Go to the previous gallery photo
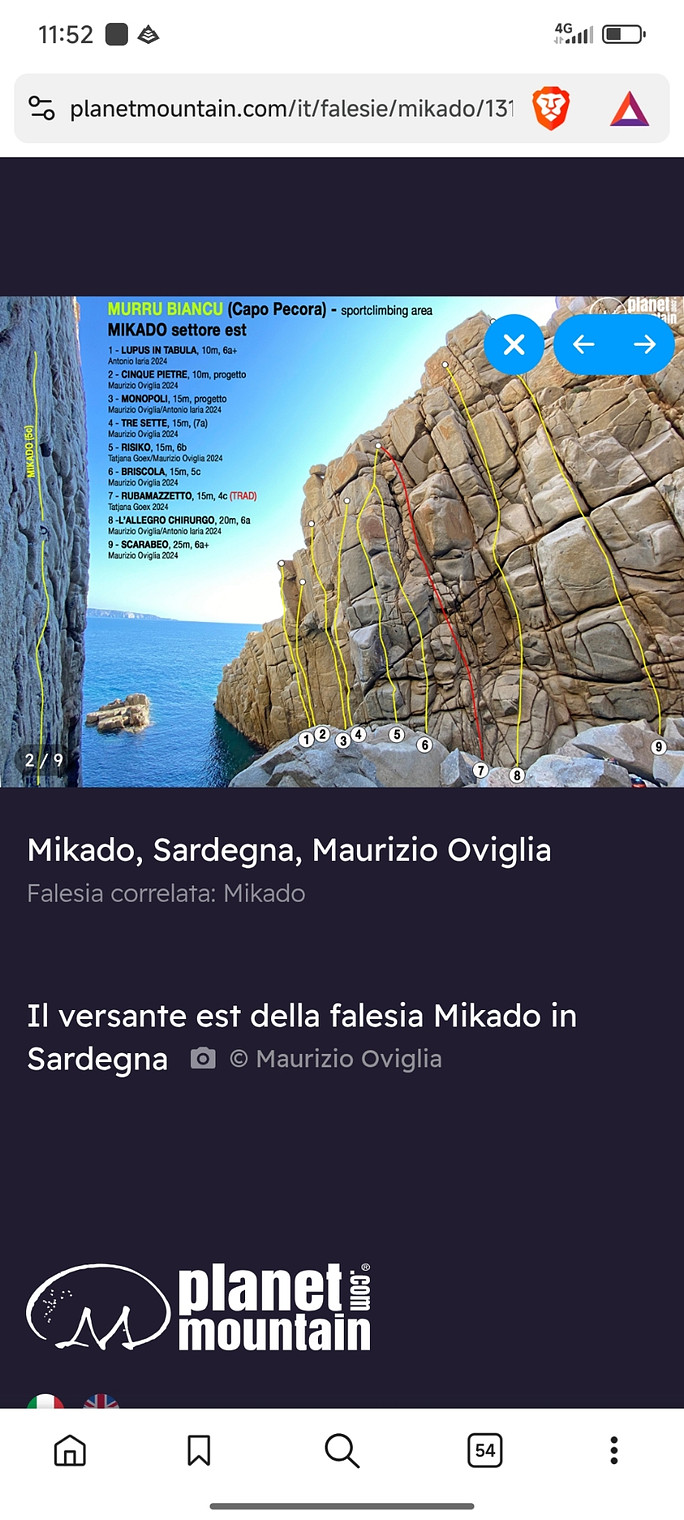 click(x=584, y=345)
